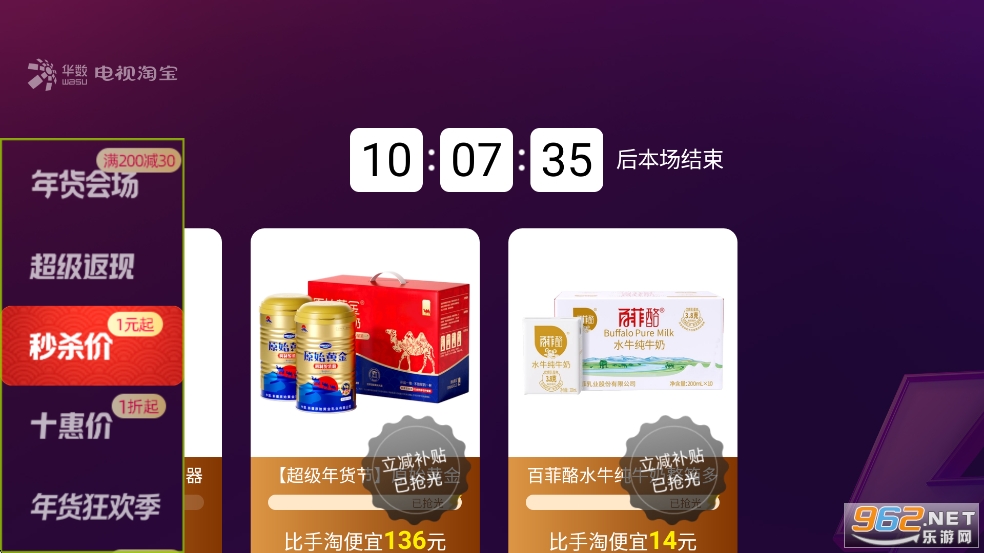Open the 年货会场 section
The width and height of the screenshot is (984, 553).
click(x=85, y=184)
